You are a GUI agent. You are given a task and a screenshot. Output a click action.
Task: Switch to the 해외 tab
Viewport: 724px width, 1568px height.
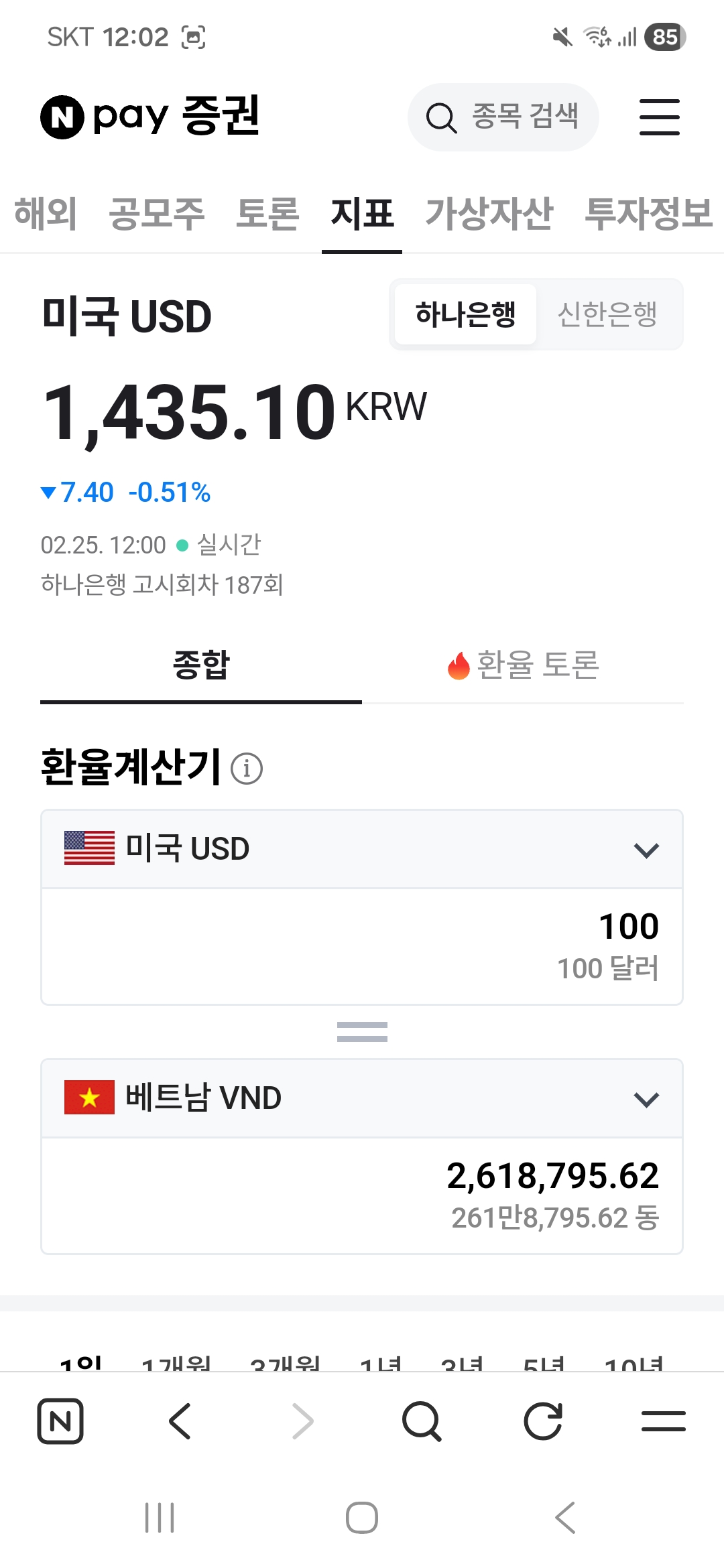(x=46, y=214)
